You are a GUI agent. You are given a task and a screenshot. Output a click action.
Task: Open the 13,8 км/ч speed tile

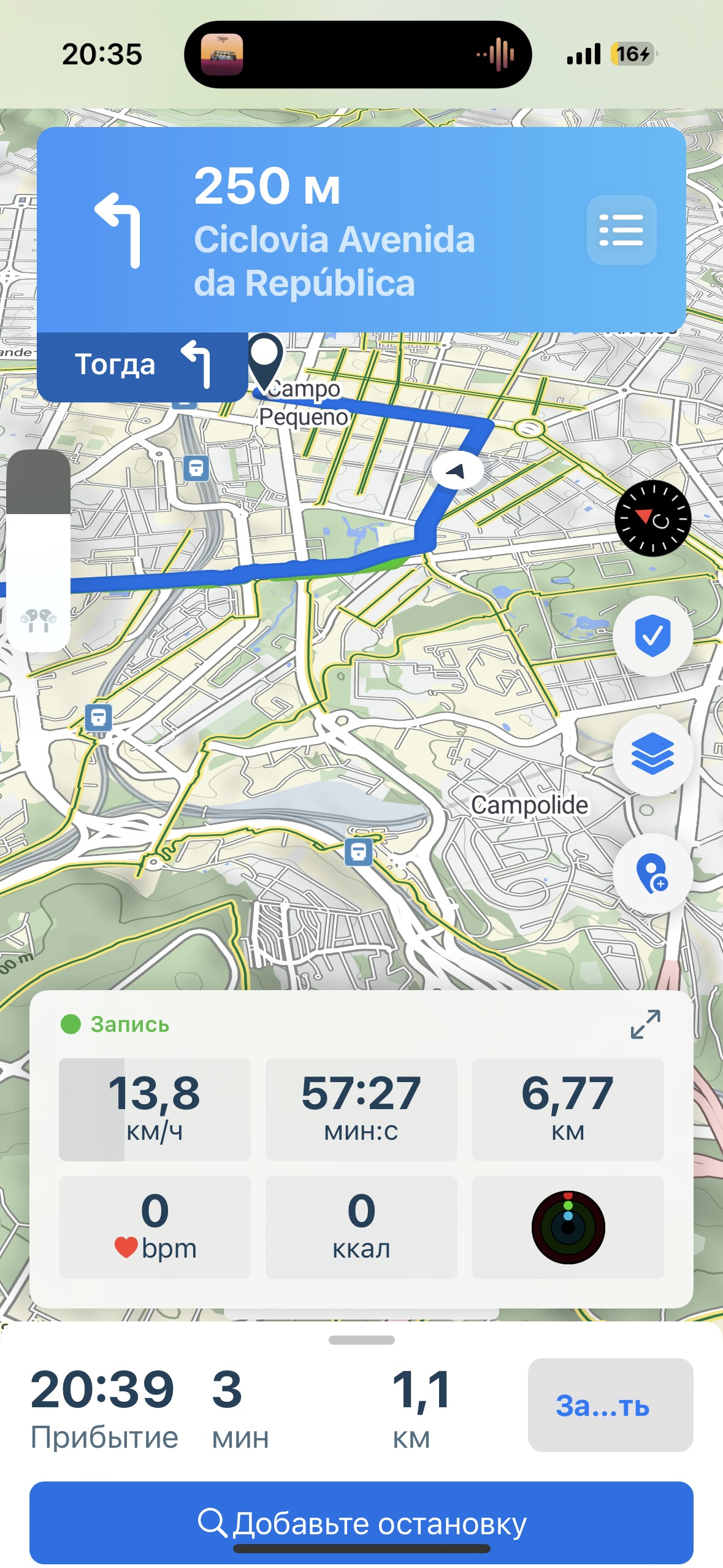[x=155, y=1109]
